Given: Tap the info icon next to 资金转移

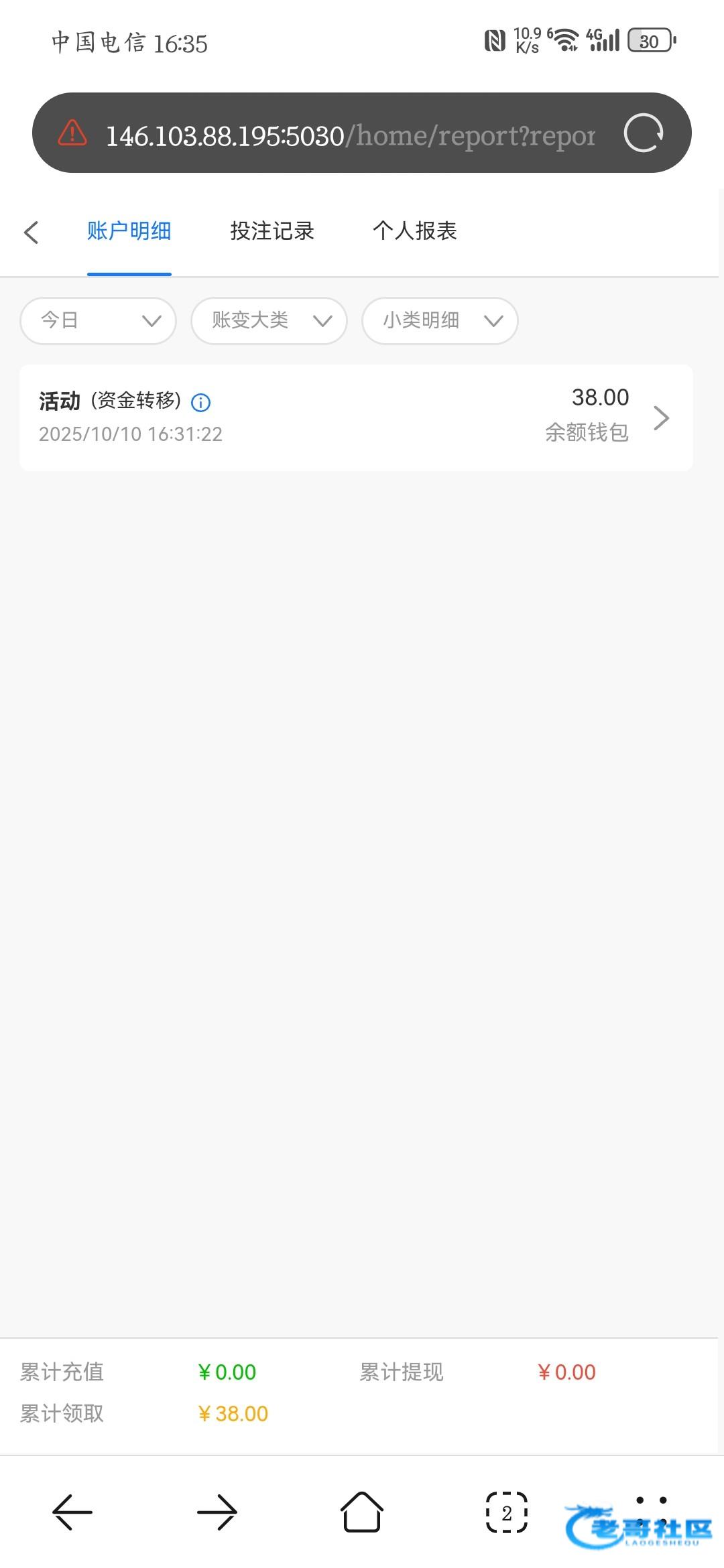Looking at the screenshot, I should click(x=201, y=402).
